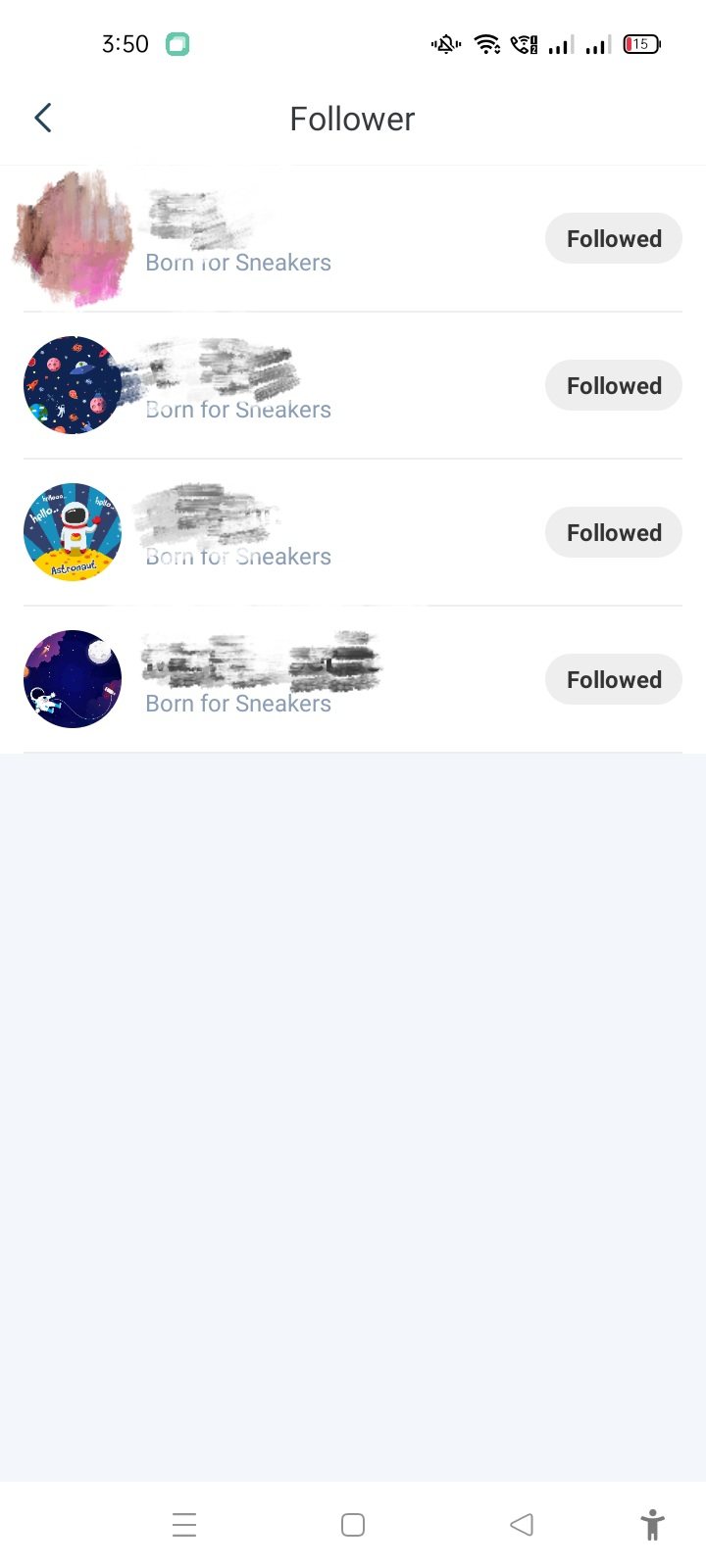The height and width of the screenshot is (1568, 706).
Task: Tap Followed next to the pink blurred avatar
Action: pyautogui.click(x=613, y=238)
